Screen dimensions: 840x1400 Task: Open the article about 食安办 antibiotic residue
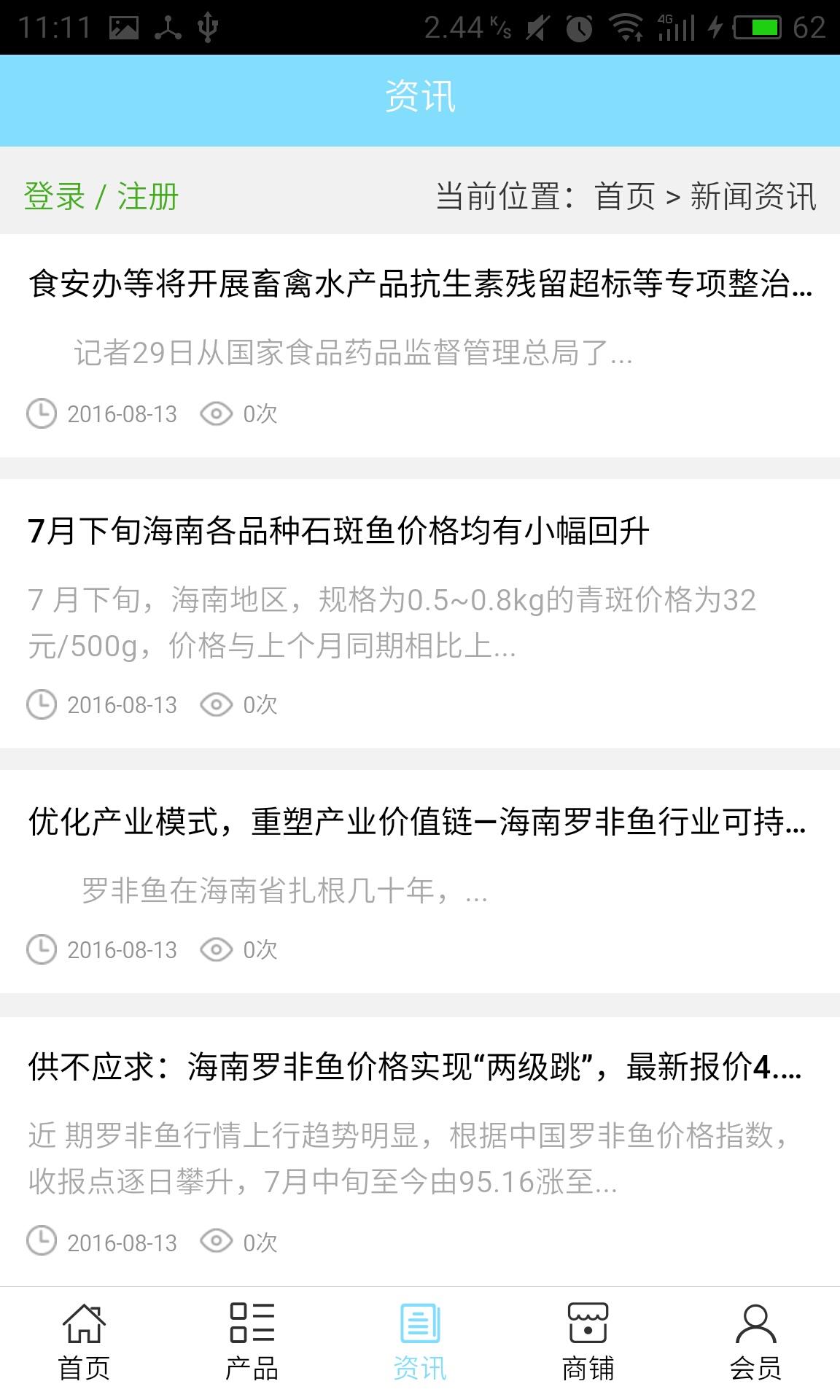420,284
